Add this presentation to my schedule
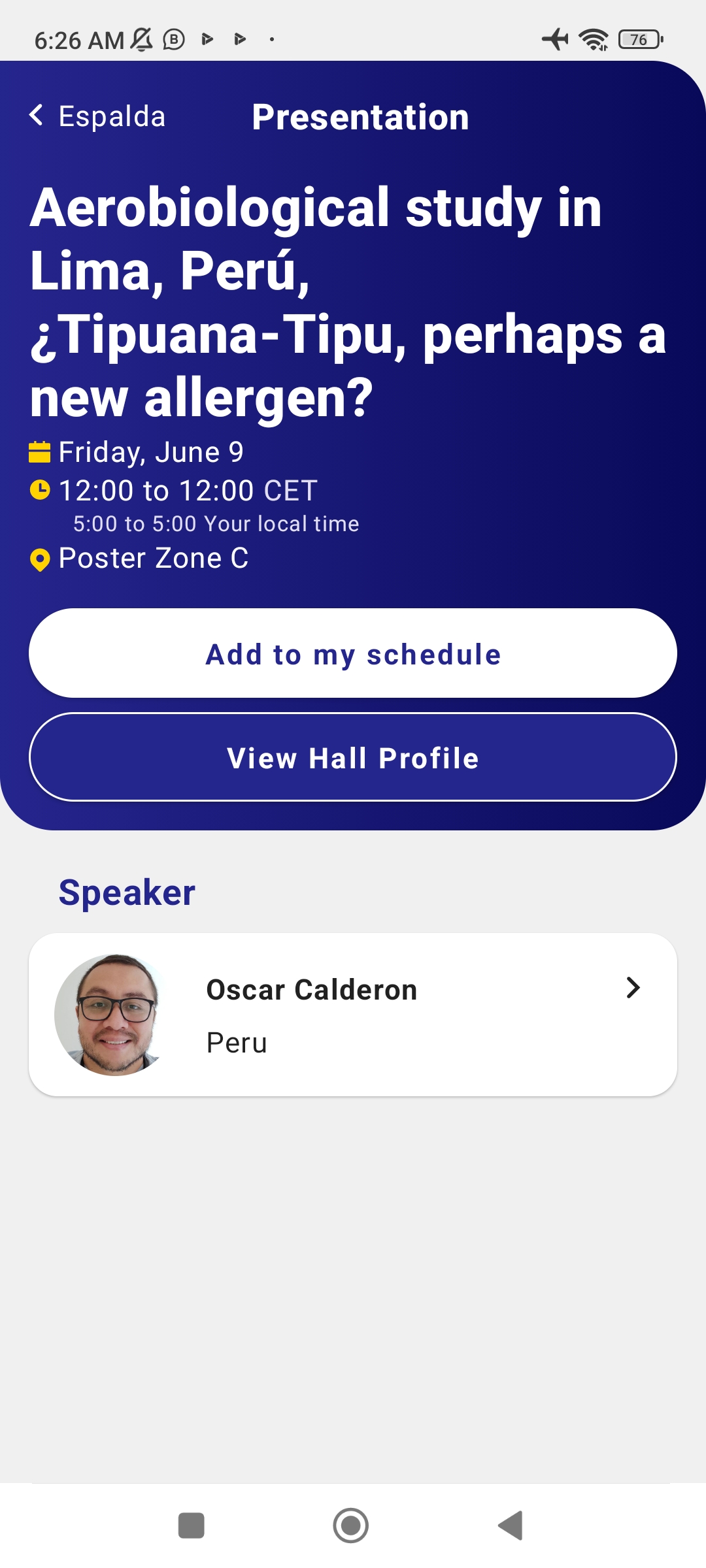The width and height of the screenshot is (706, 1568). click(x=353, y=653)
